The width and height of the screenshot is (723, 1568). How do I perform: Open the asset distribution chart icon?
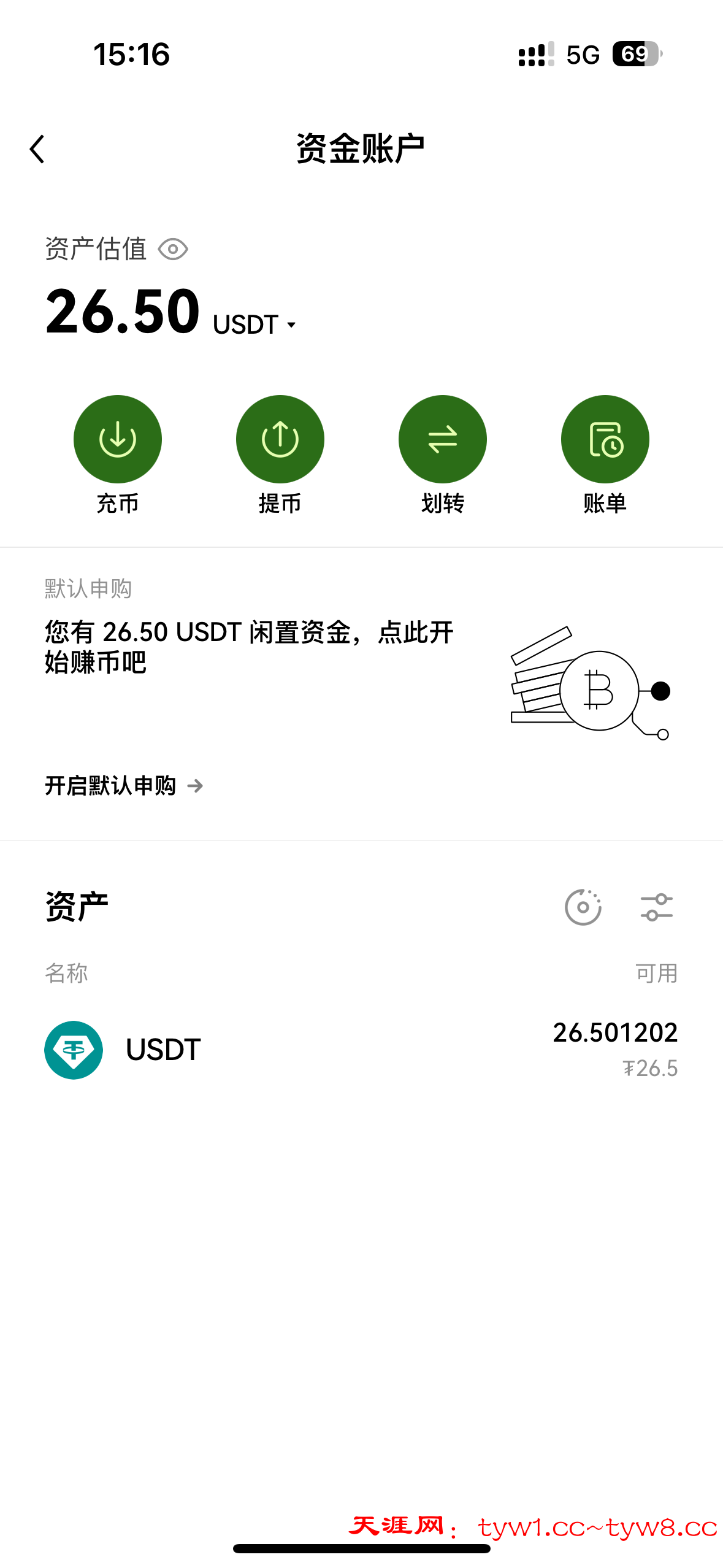point(583,907)
